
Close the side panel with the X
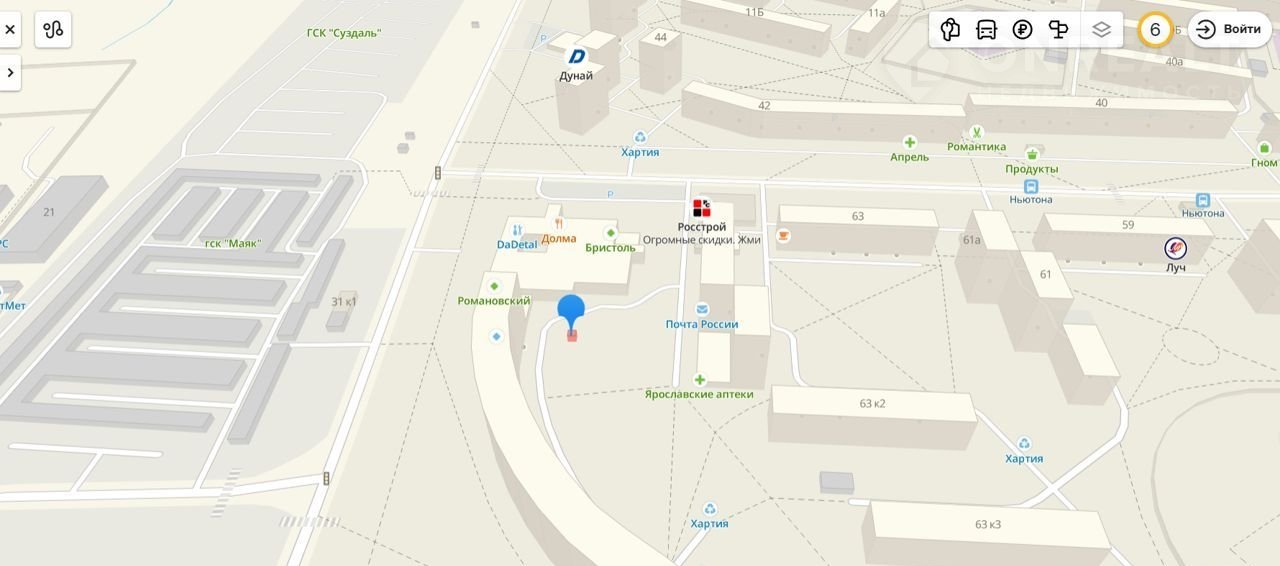click(x=10, y=30)
